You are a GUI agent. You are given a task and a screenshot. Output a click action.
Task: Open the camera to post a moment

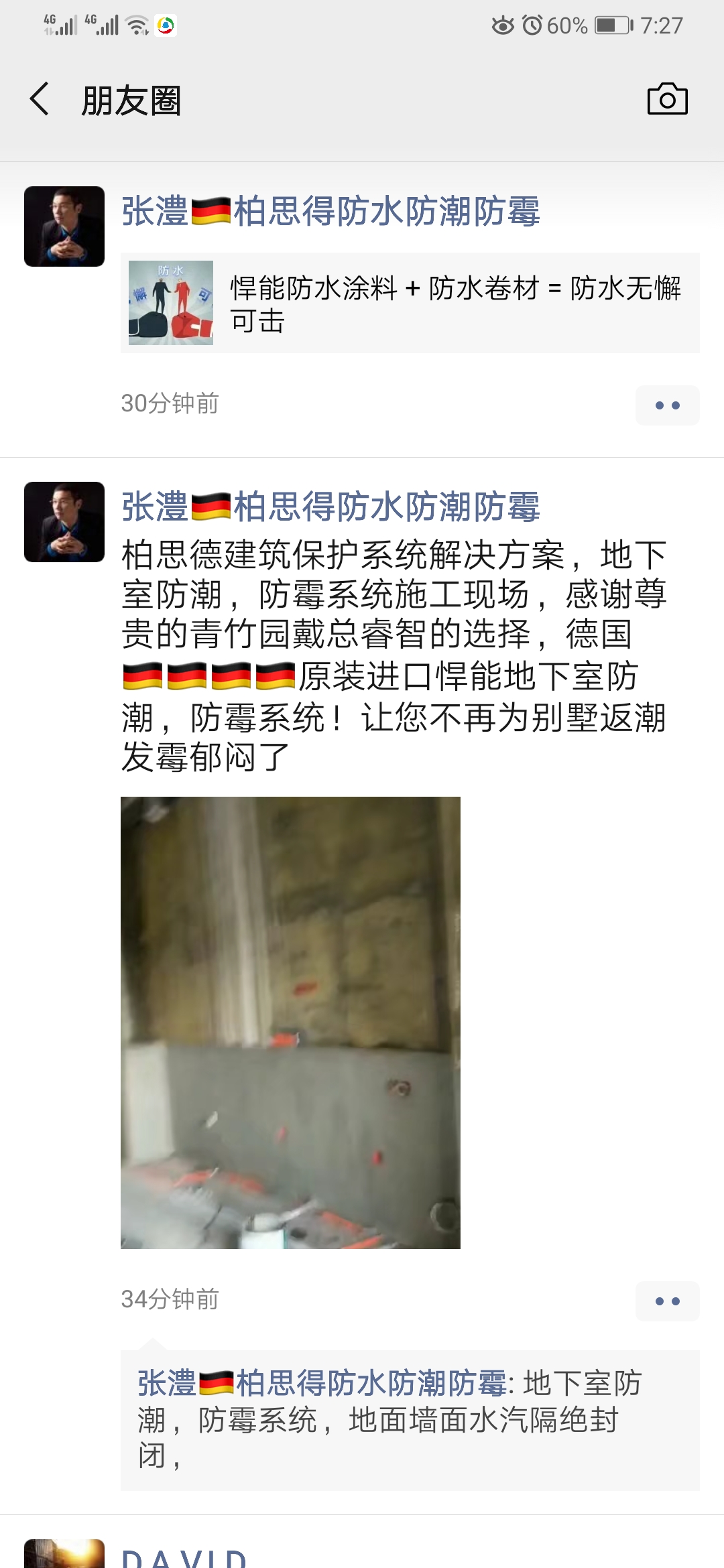click(667, 99)
